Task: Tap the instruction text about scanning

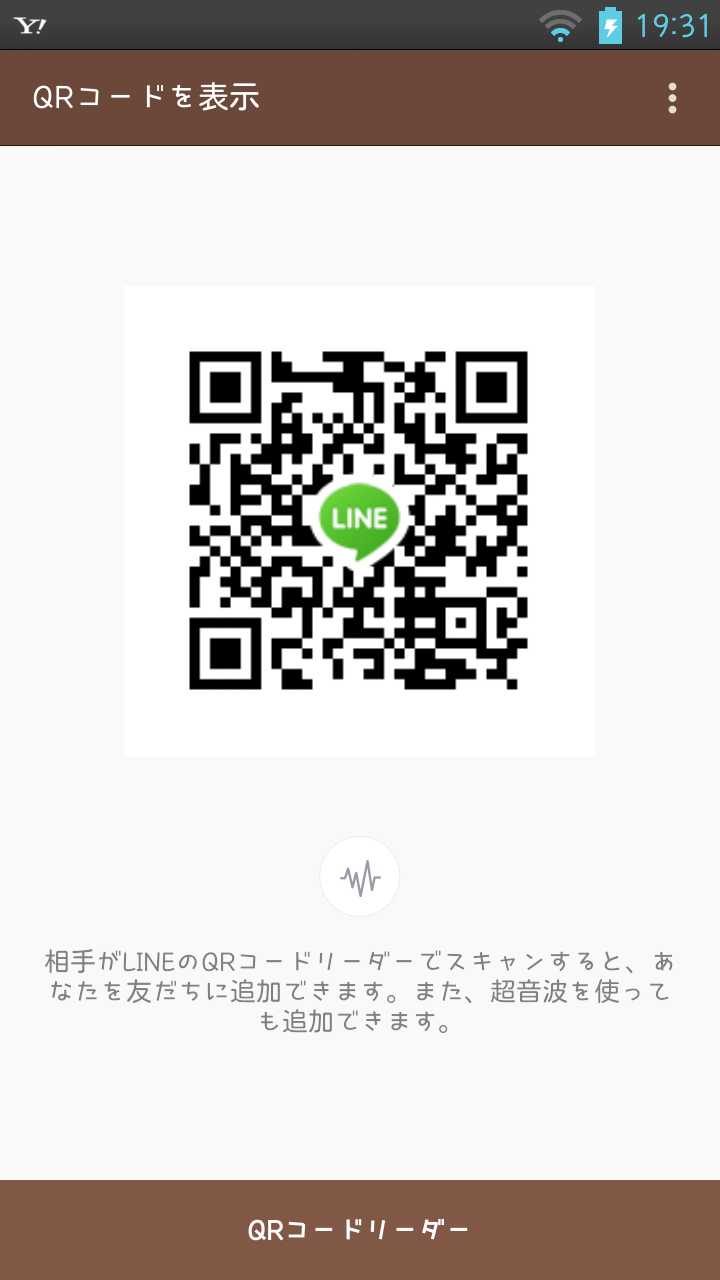Action: [x=360, y=988]
